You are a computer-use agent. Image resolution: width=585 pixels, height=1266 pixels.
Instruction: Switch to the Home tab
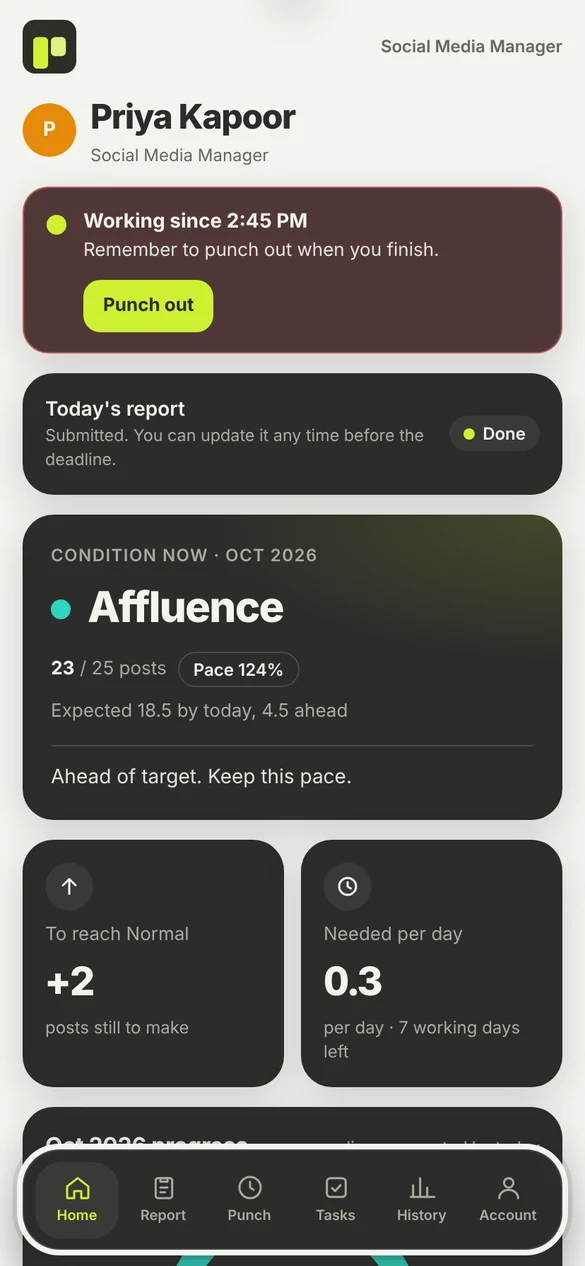77,1199
